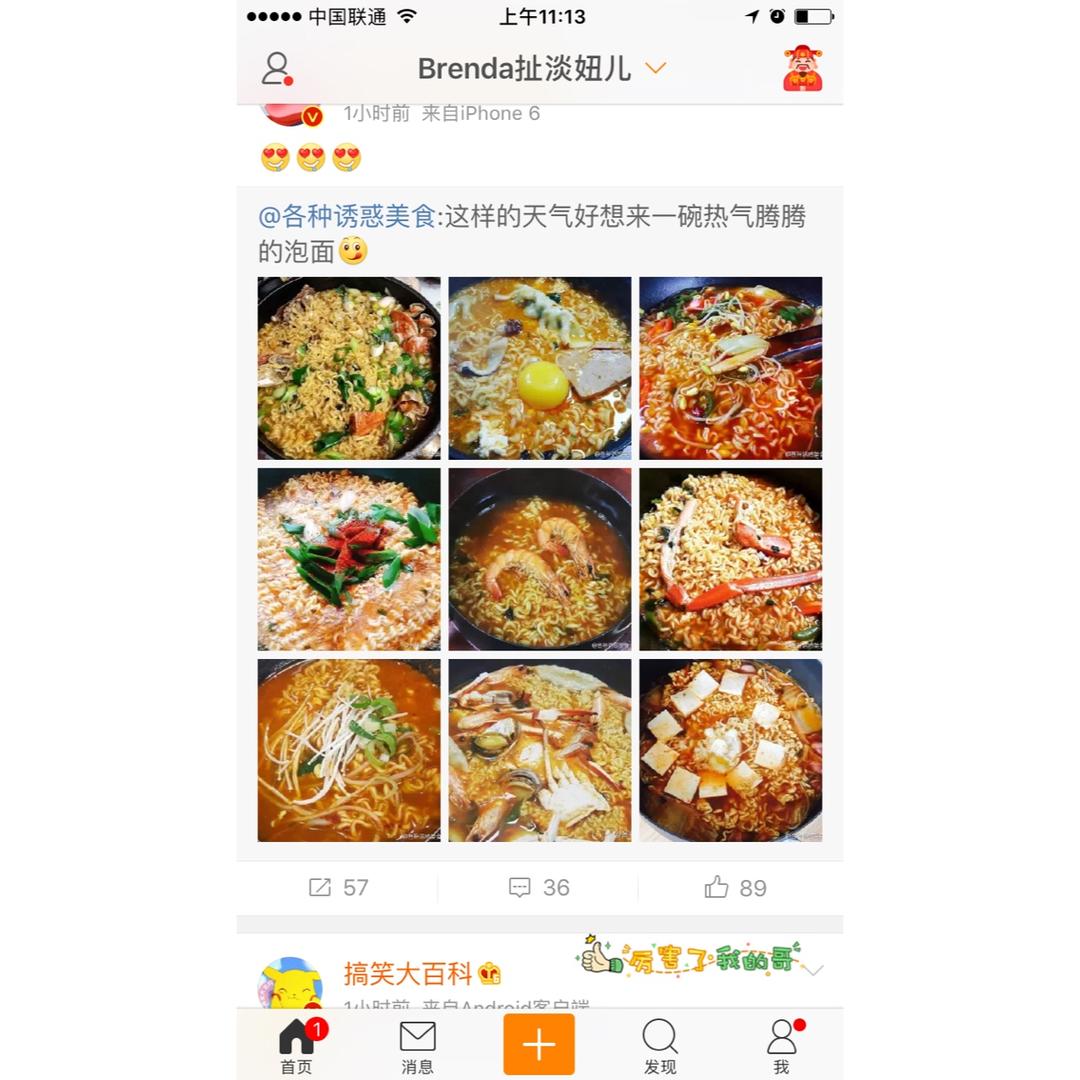Screen dimensions: 1080x1080
Task: Open the God of Wealth red packet icon
Action: 802,68
